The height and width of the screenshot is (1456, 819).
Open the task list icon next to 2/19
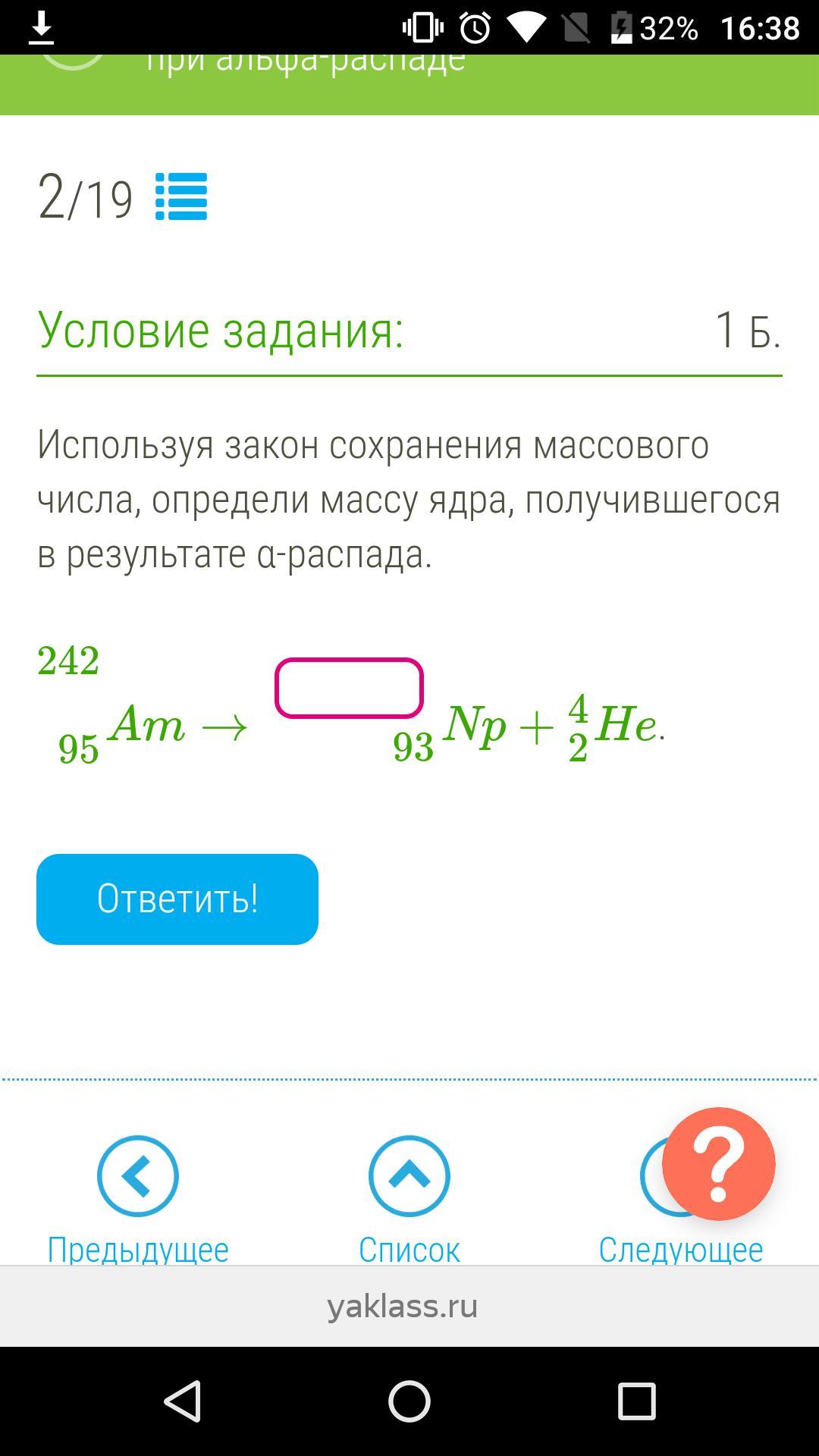(x=181, y=196)
